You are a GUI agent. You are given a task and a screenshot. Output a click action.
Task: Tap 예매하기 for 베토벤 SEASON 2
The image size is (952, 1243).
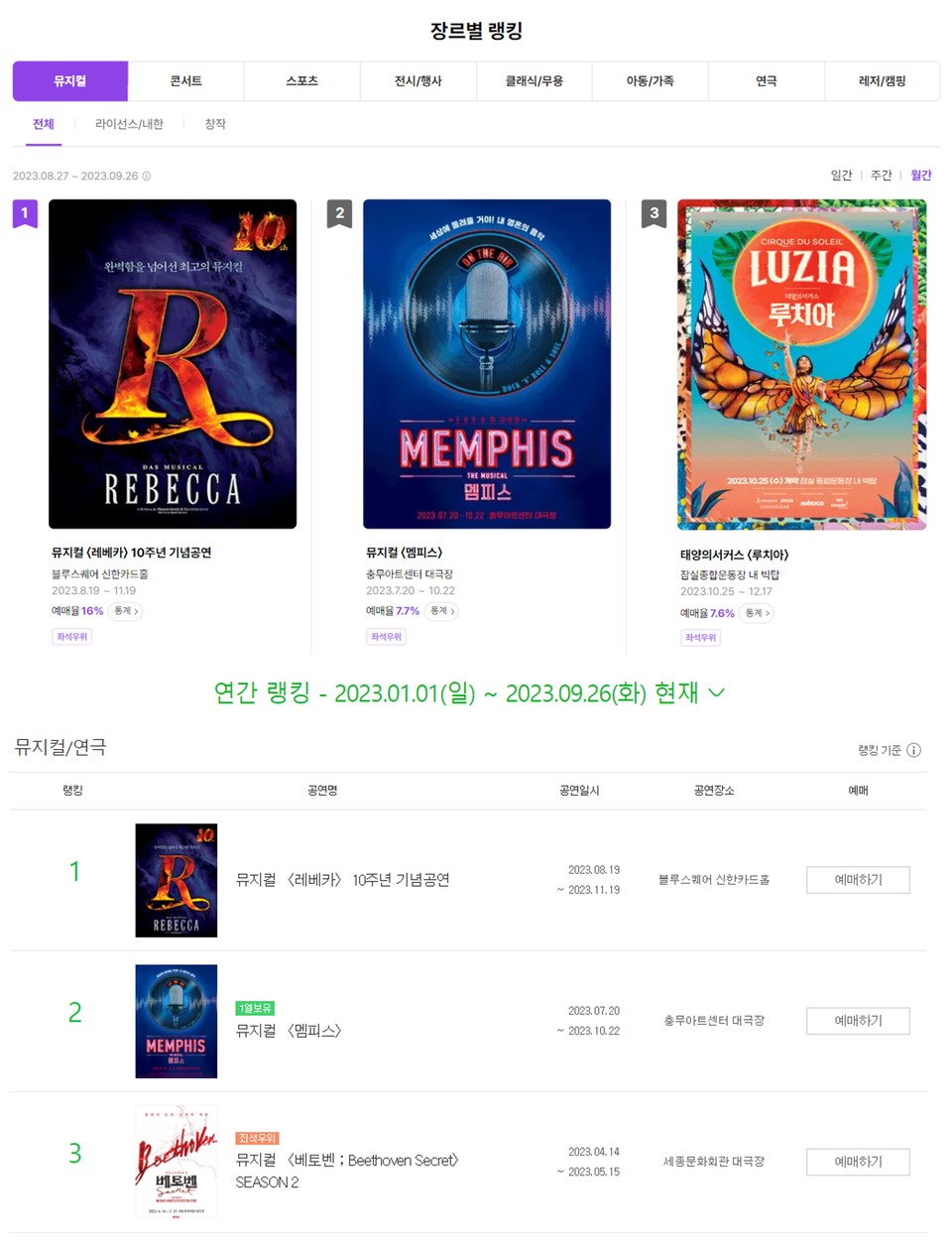click(858, 1162)
